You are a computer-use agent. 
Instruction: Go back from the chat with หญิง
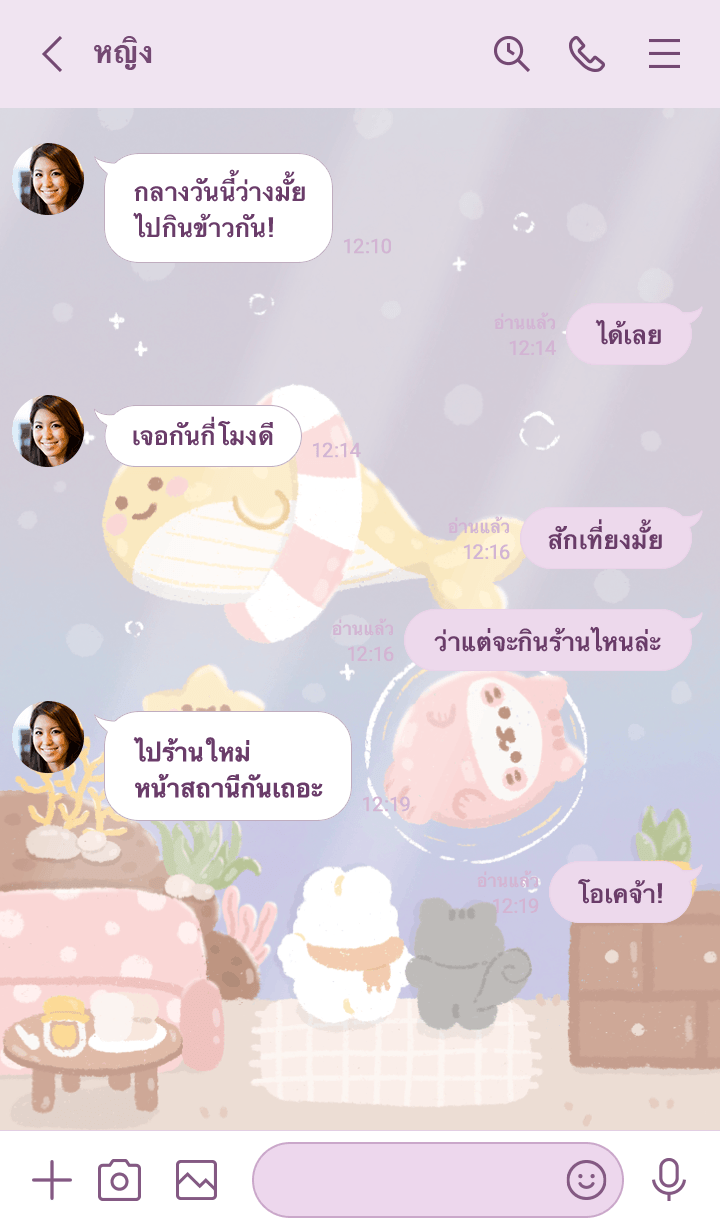click(52, 54)
